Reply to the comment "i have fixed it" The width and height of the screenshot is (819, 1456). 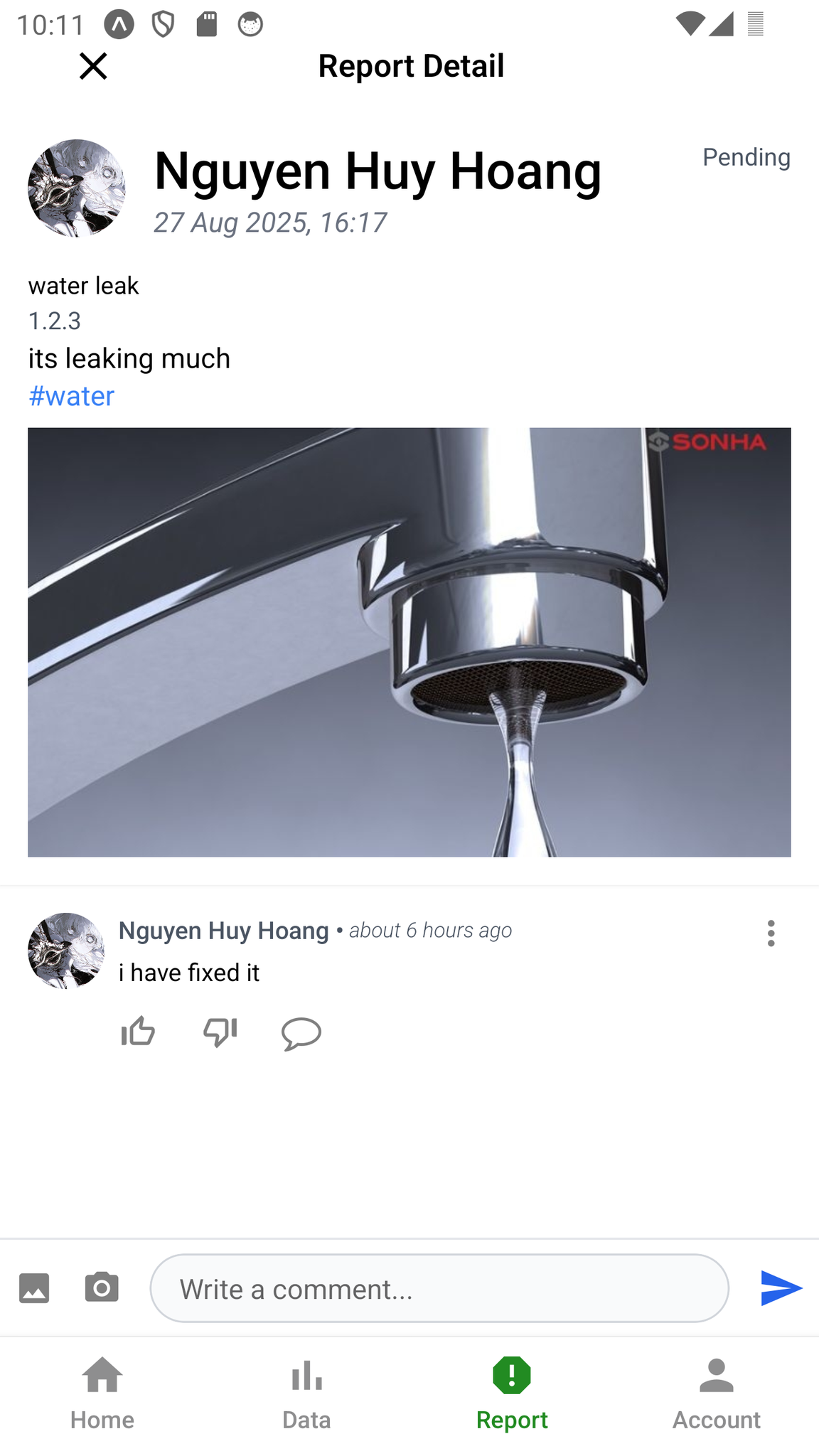coord(301,1033)
